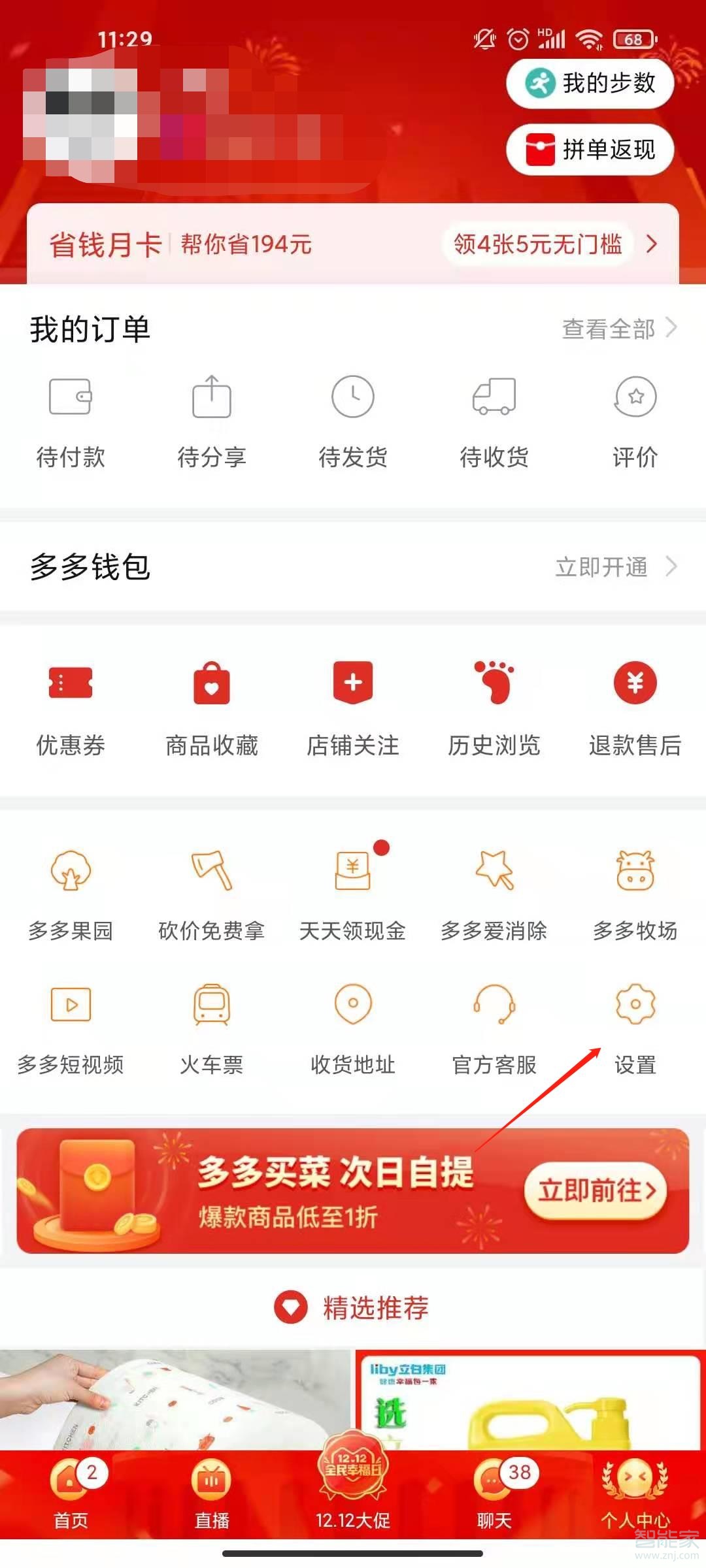Contact 官方客服 official customer service
The height and width of the screenshot is (1568, 706).
[494, 1026]
